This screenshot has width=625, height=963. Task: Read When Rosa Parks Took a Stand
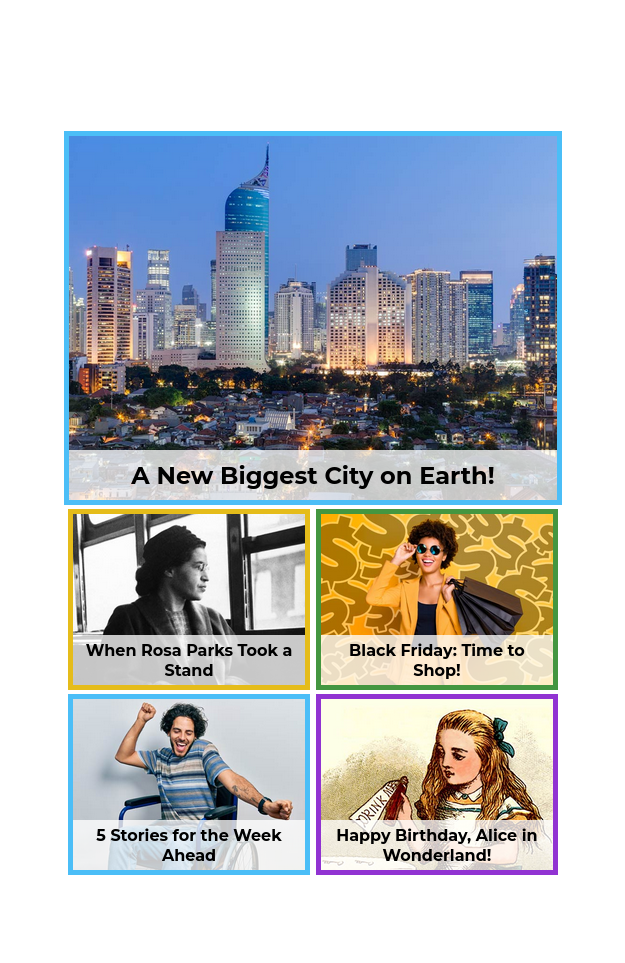(189, 600)
